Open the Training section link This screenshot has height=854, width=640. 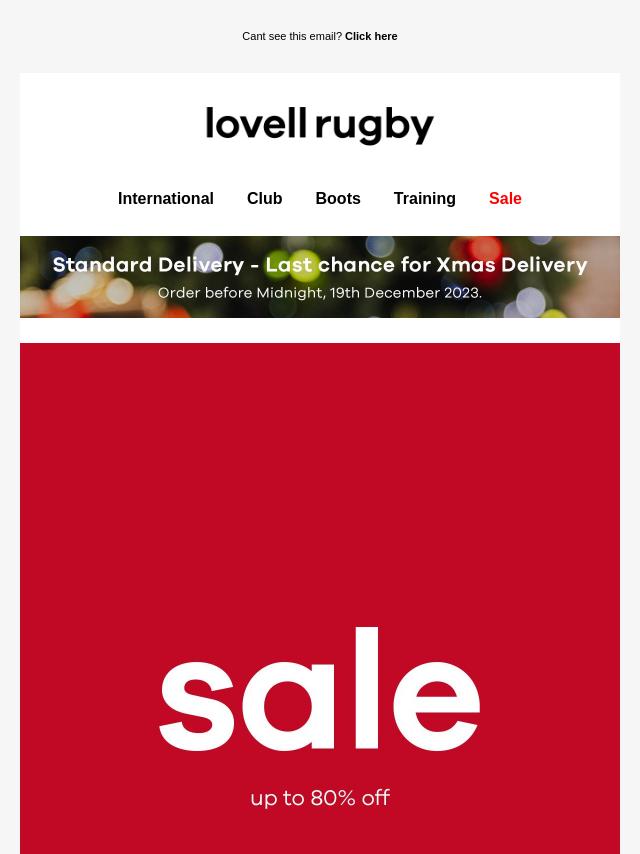(x=424, y=198)
